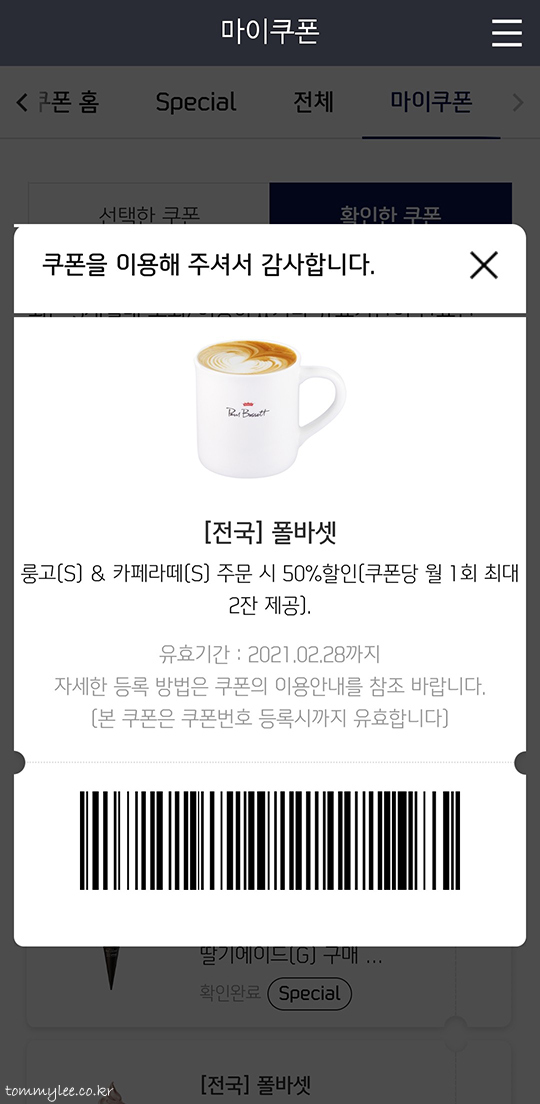Tap the right arrow to see more tabs

pos(518,103)
